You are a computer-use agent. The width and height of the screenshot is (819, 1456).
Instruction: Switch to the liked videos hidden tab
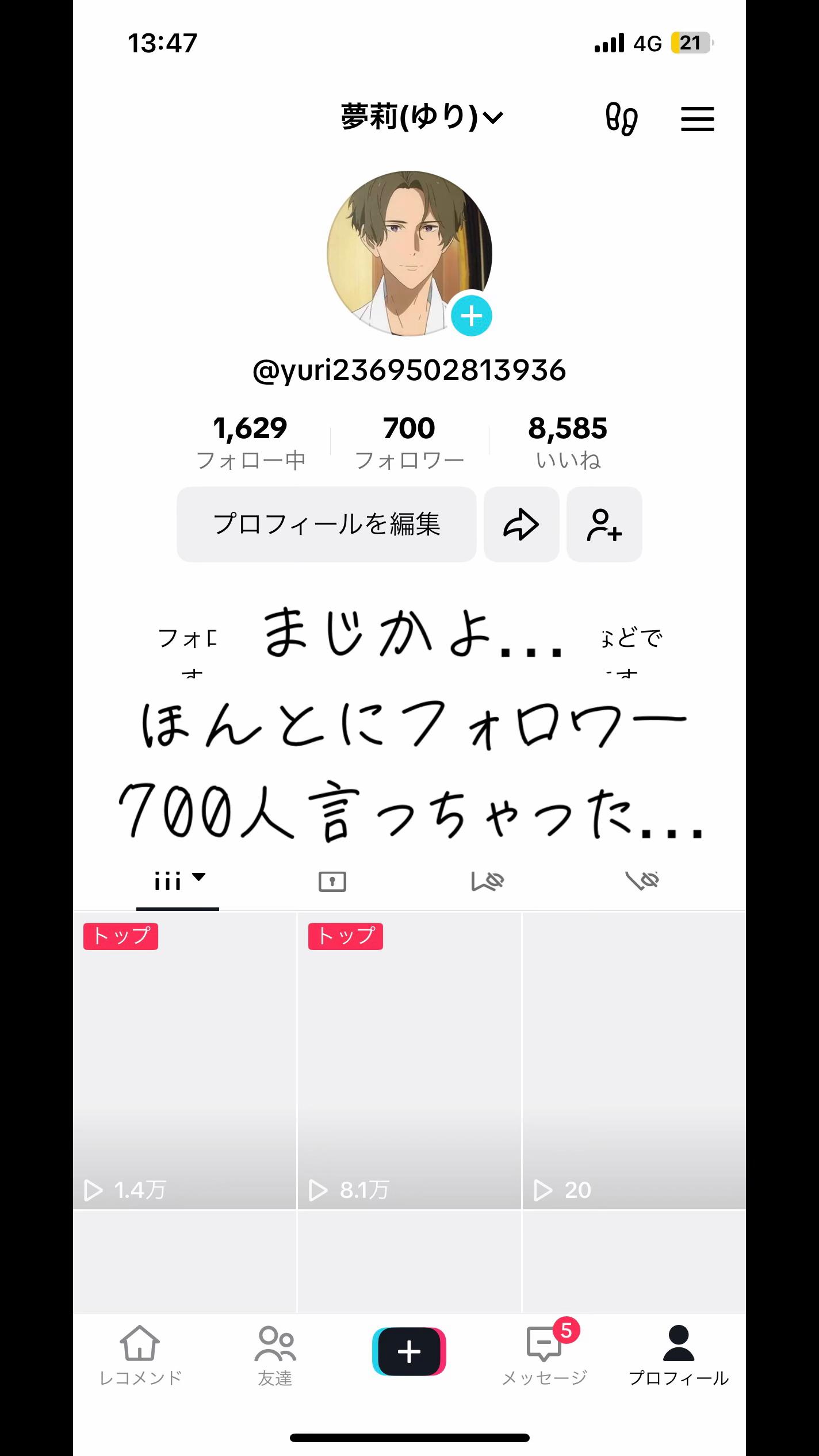[x=642, y=881]
